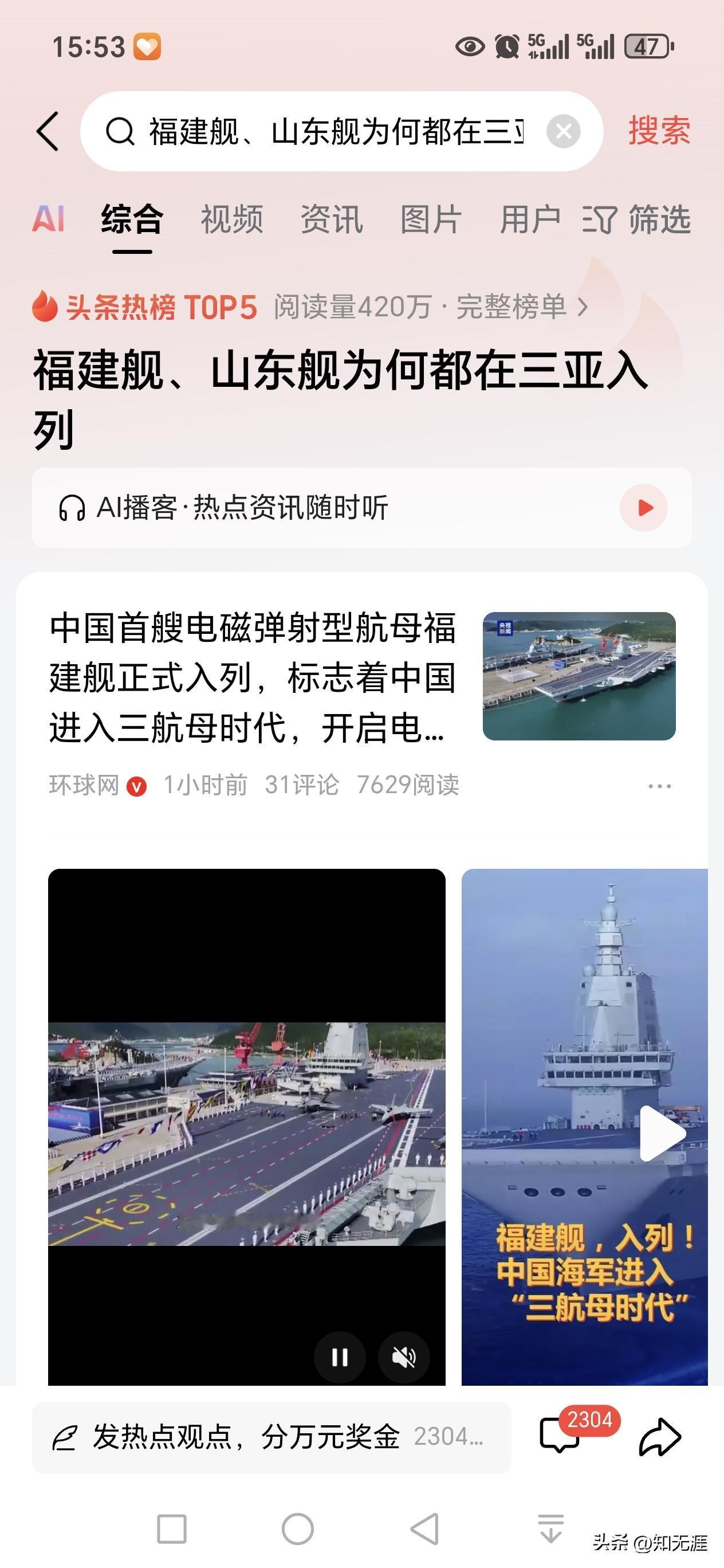This screenshot has width=724, height=1568.
Task: Open the 筛选 filter options
Action: coord(636,219)
